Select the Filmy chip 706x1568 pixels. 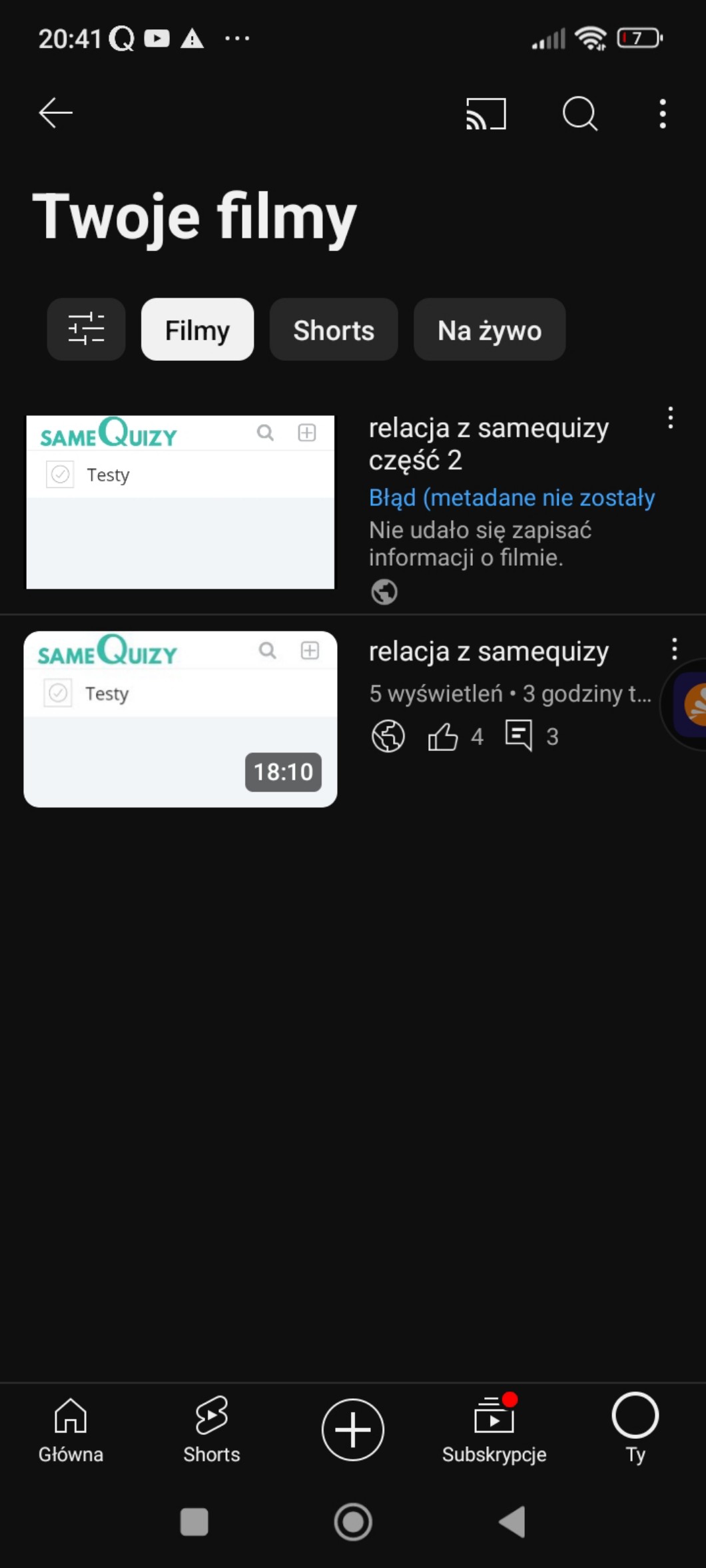coord(197,330)
